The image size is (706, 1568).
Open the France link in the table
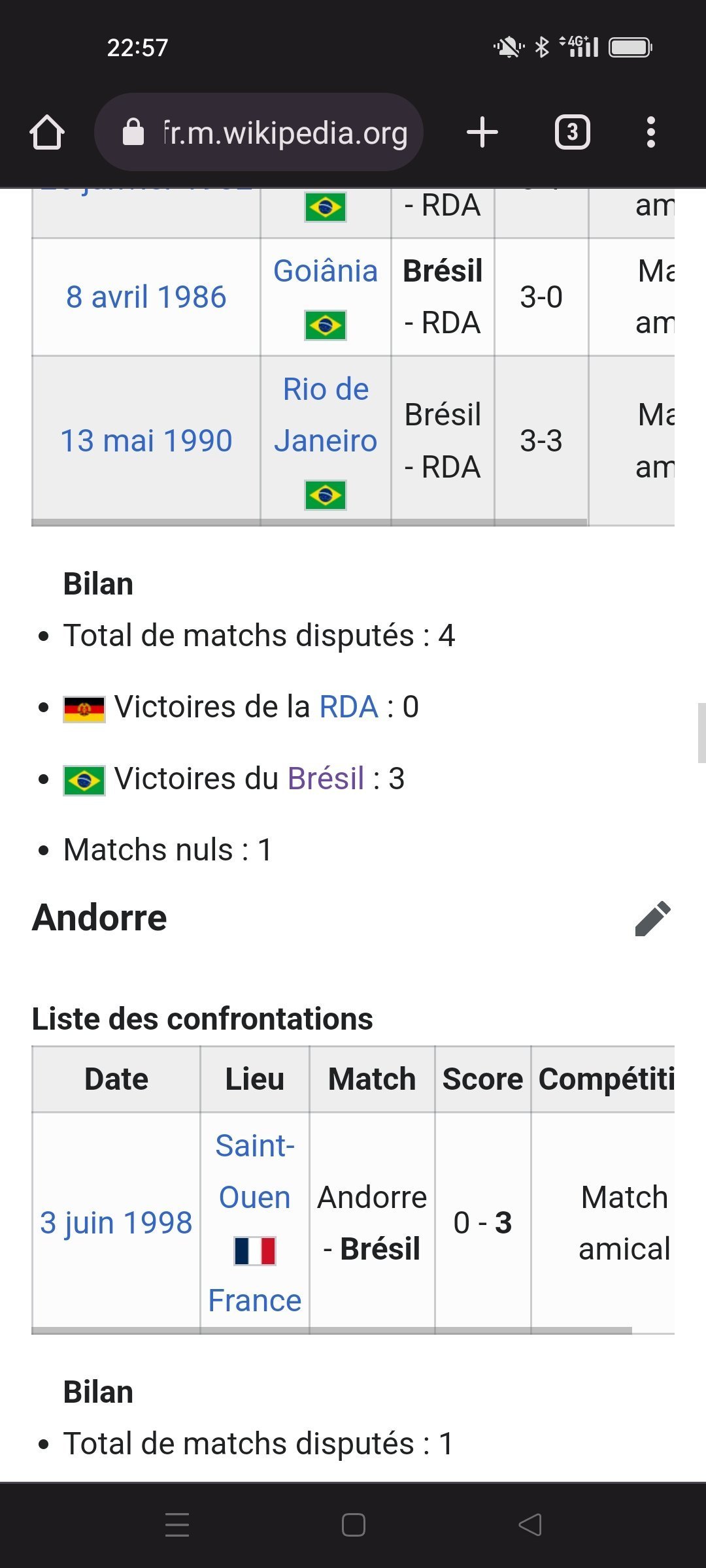(254, 1300)
